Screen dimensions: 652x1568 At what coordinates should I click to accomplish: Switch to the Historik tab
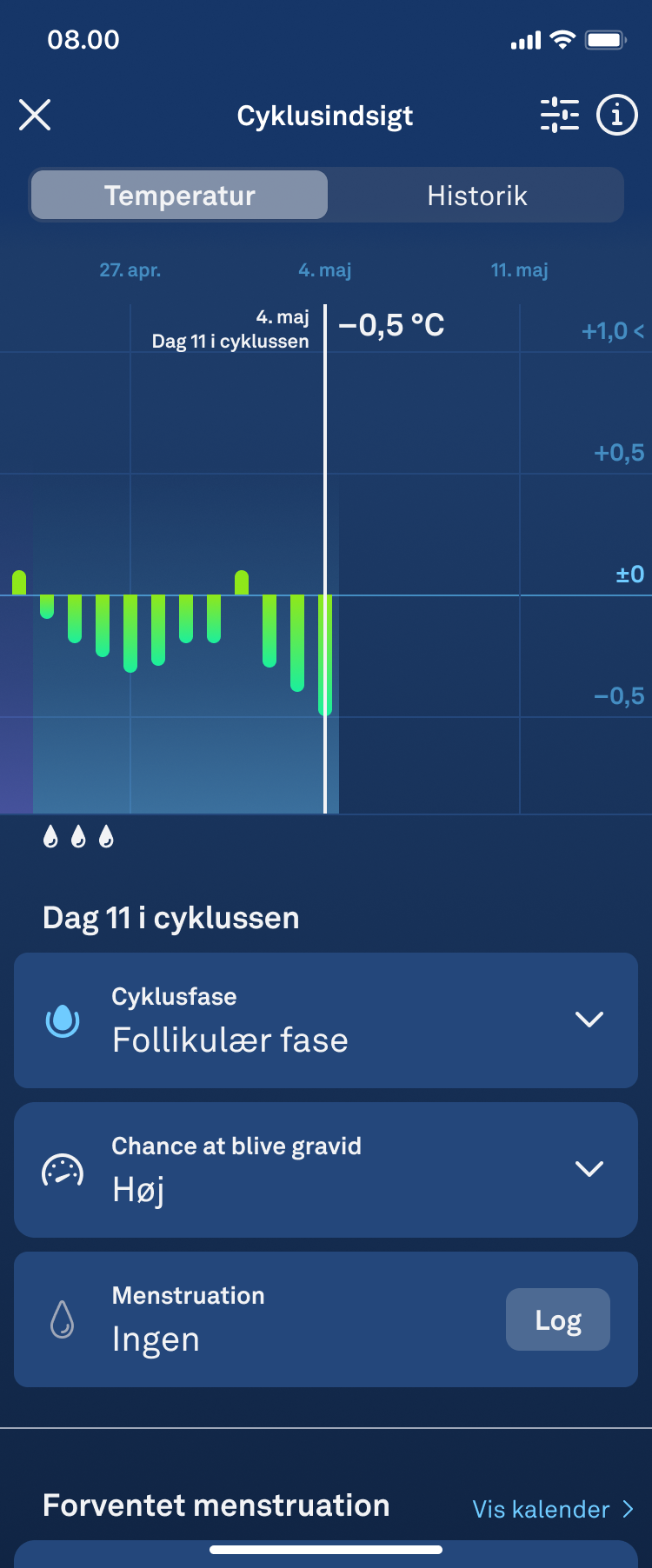click(x=476, y=196)
